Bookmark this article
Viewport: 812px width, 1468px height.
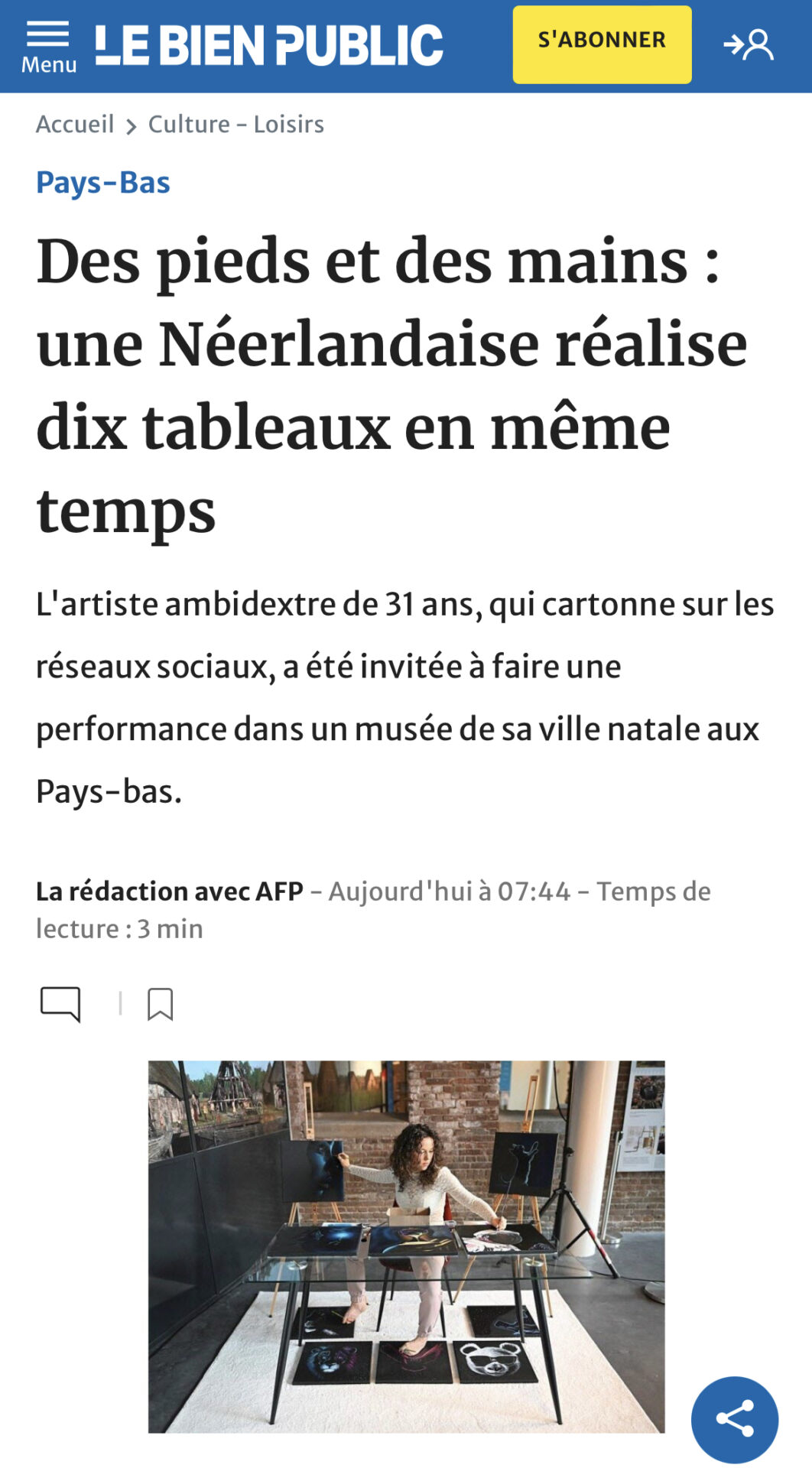click(160, 1004)
